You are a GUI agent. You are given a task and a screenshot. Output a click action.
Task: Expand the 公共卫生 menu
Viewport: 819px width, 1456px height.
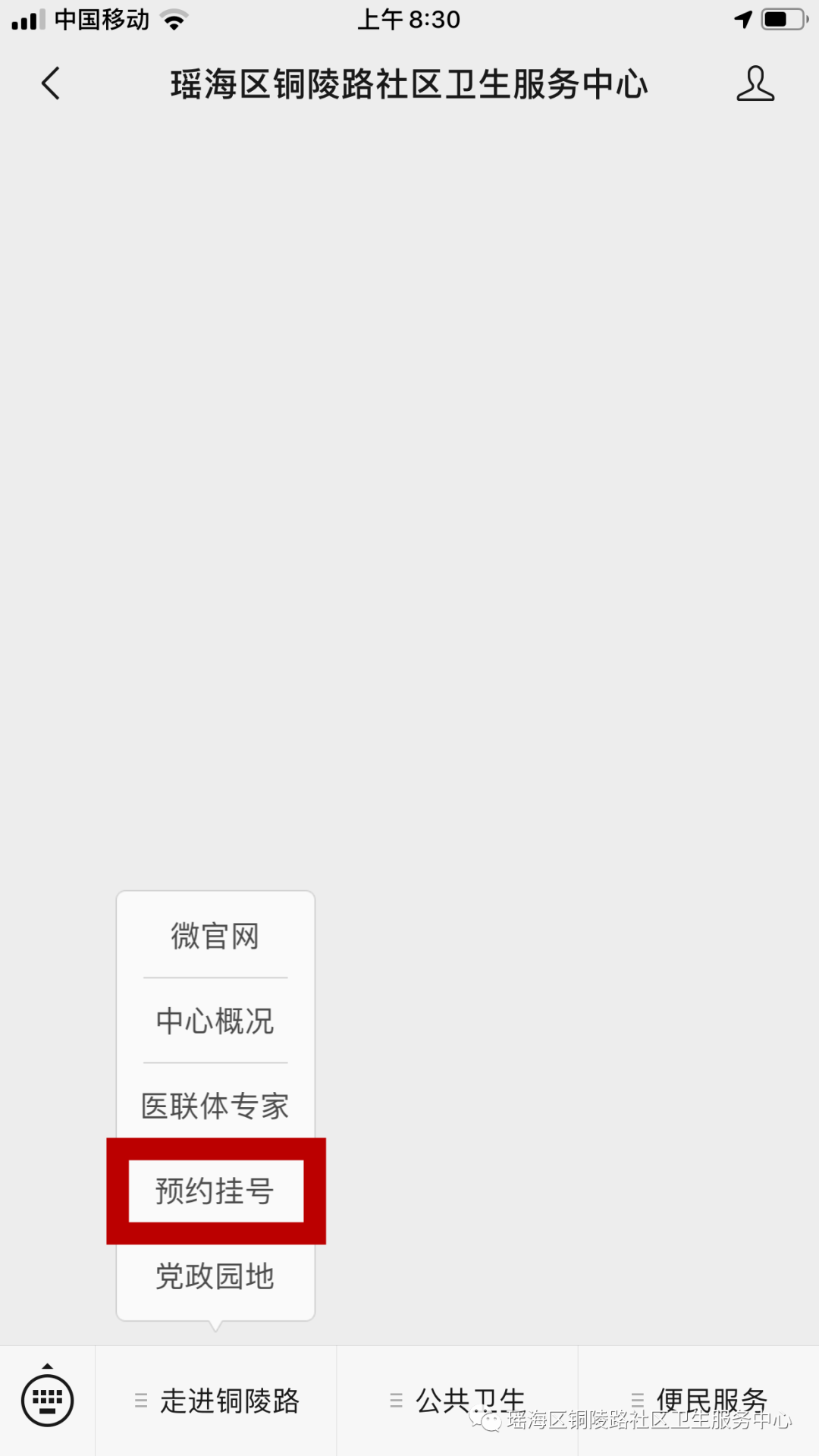[x=458, y=1401]
